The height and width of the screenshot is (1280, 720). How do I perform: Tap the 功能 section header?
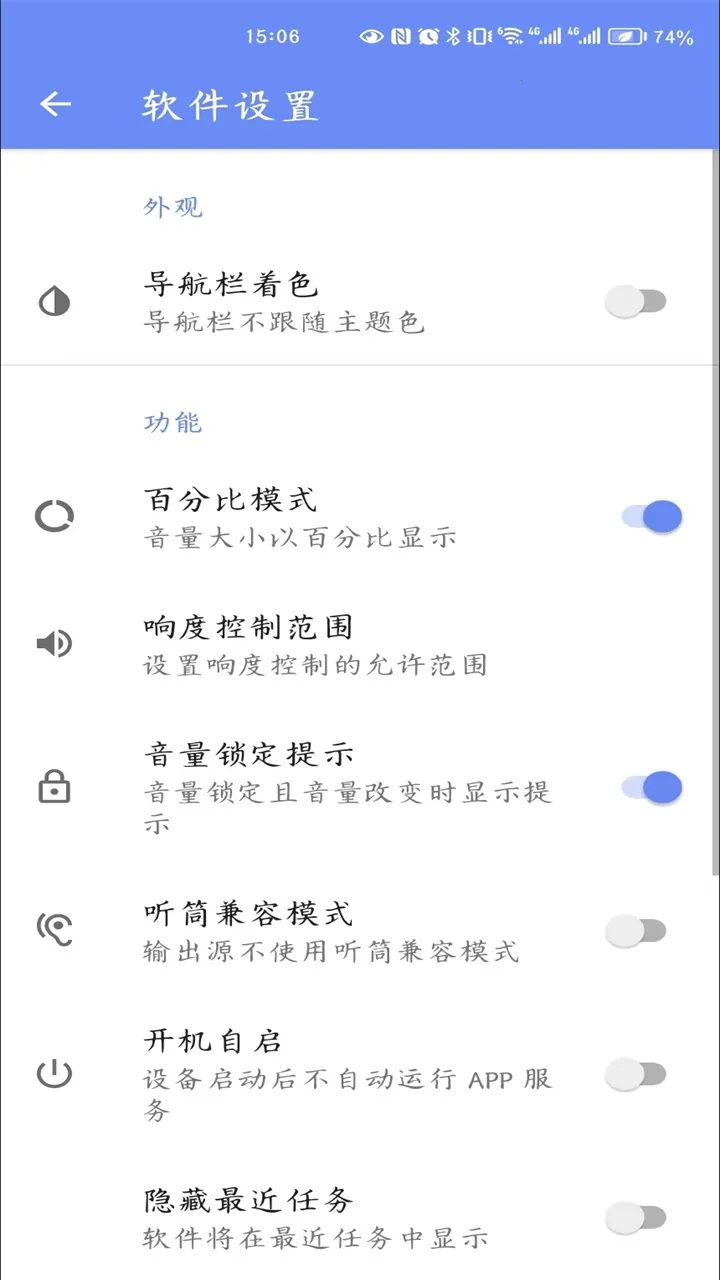pos(172,422)
